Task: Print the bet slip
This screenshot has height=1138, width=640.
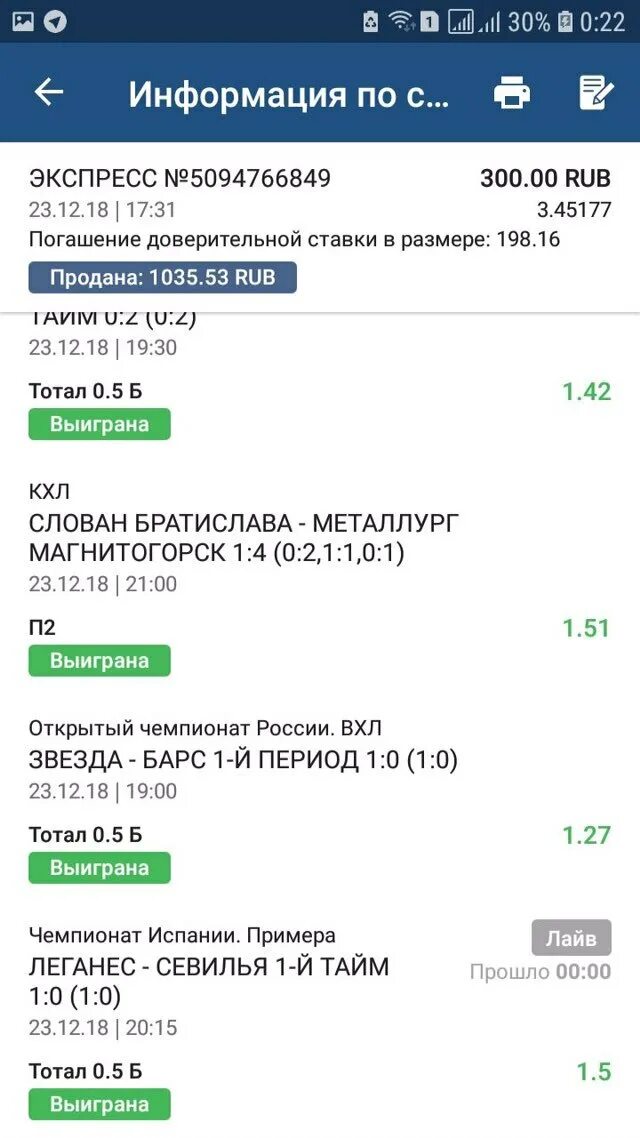Action: 512,93
